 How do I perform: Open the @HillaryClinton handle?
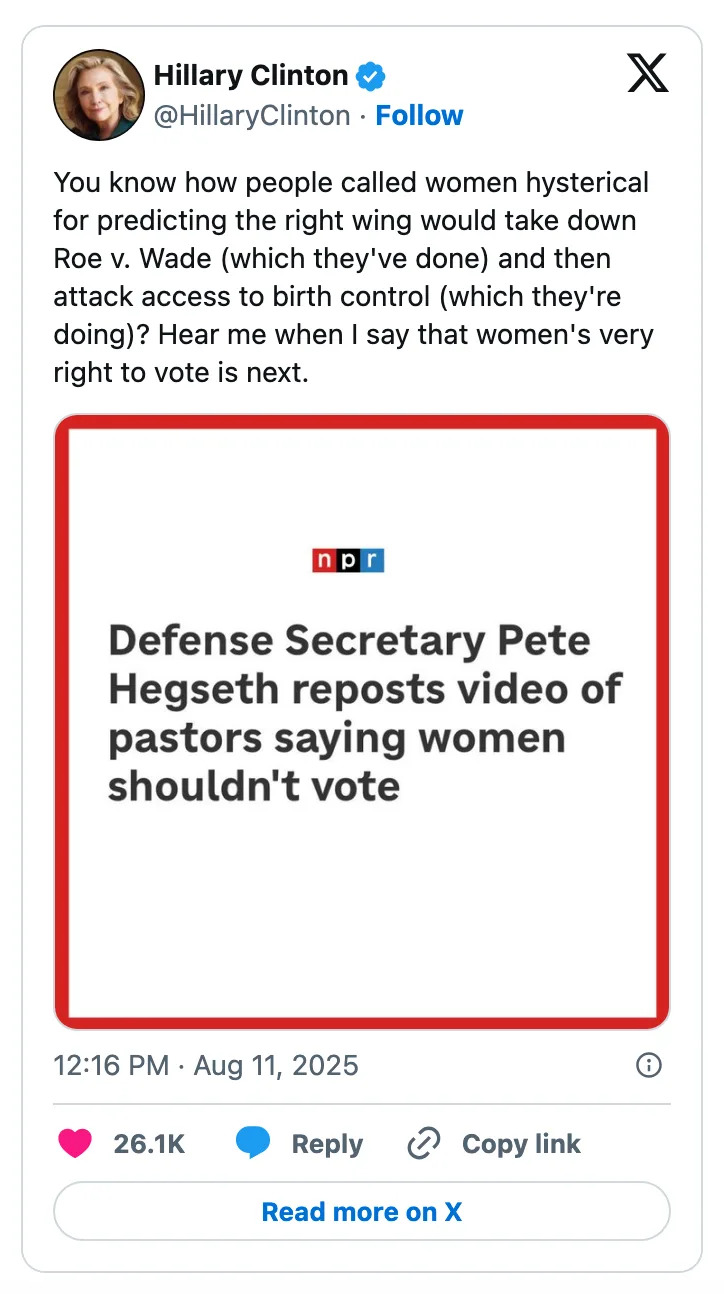pyautogui.click(x=252, y=116)
